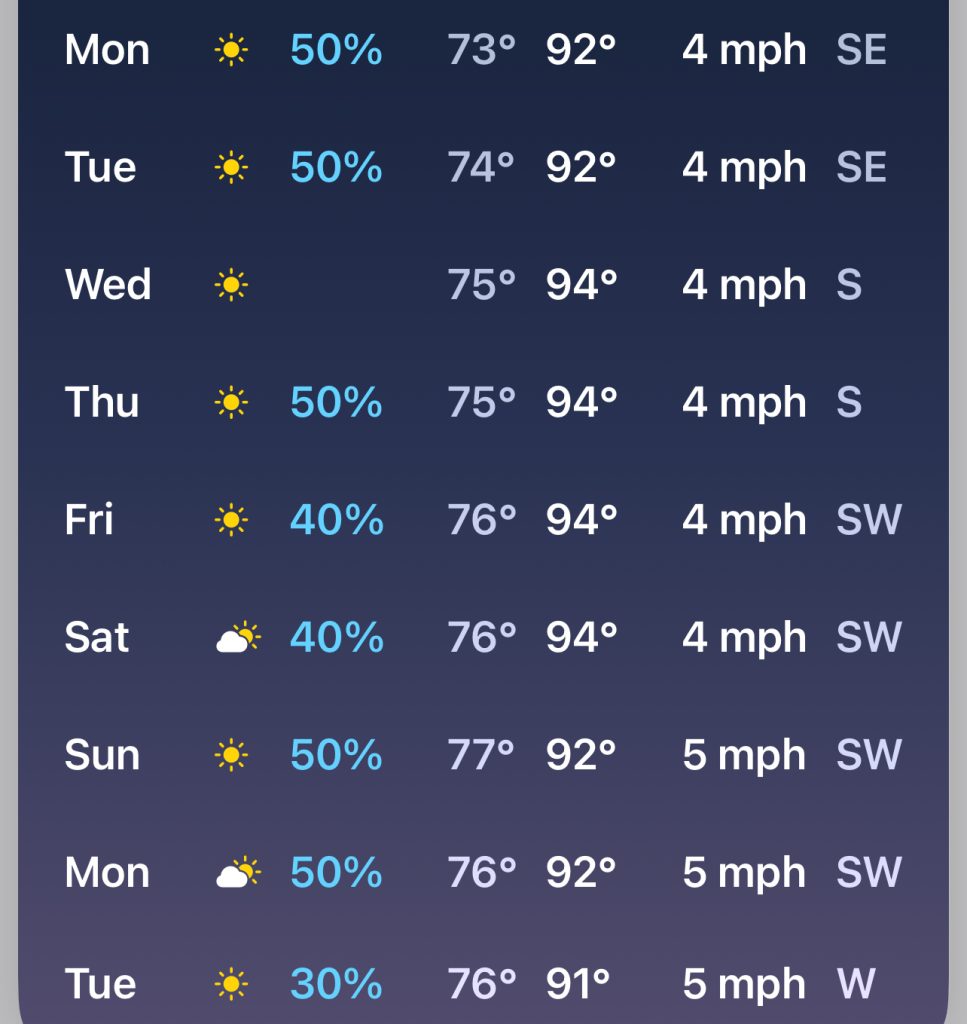967x1024 pixels.
Task: View Saturday's partly cloudy forecast
Action: coord(483,637)
